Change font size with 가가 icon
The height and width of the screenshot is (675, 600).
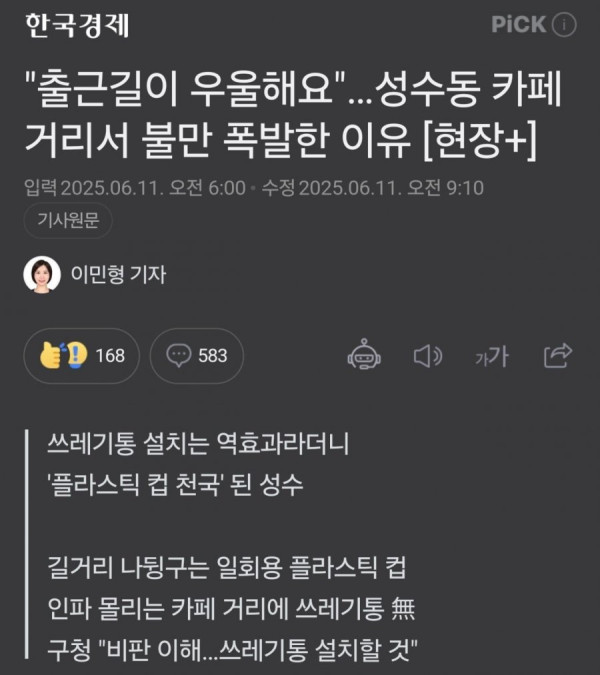[x=492, y=355]
